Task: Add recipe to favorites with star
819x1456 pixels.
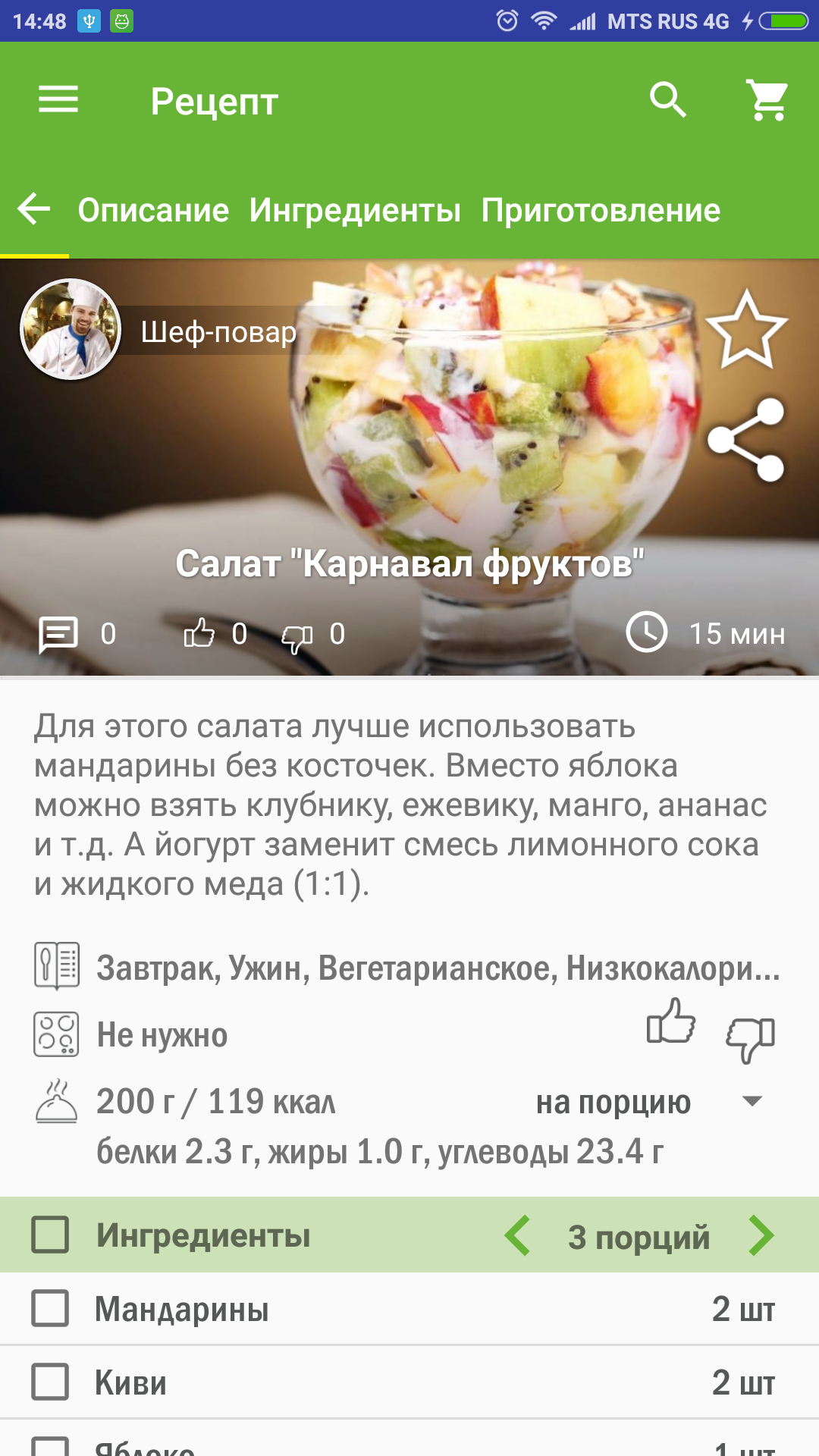Action: coord(747,329)
